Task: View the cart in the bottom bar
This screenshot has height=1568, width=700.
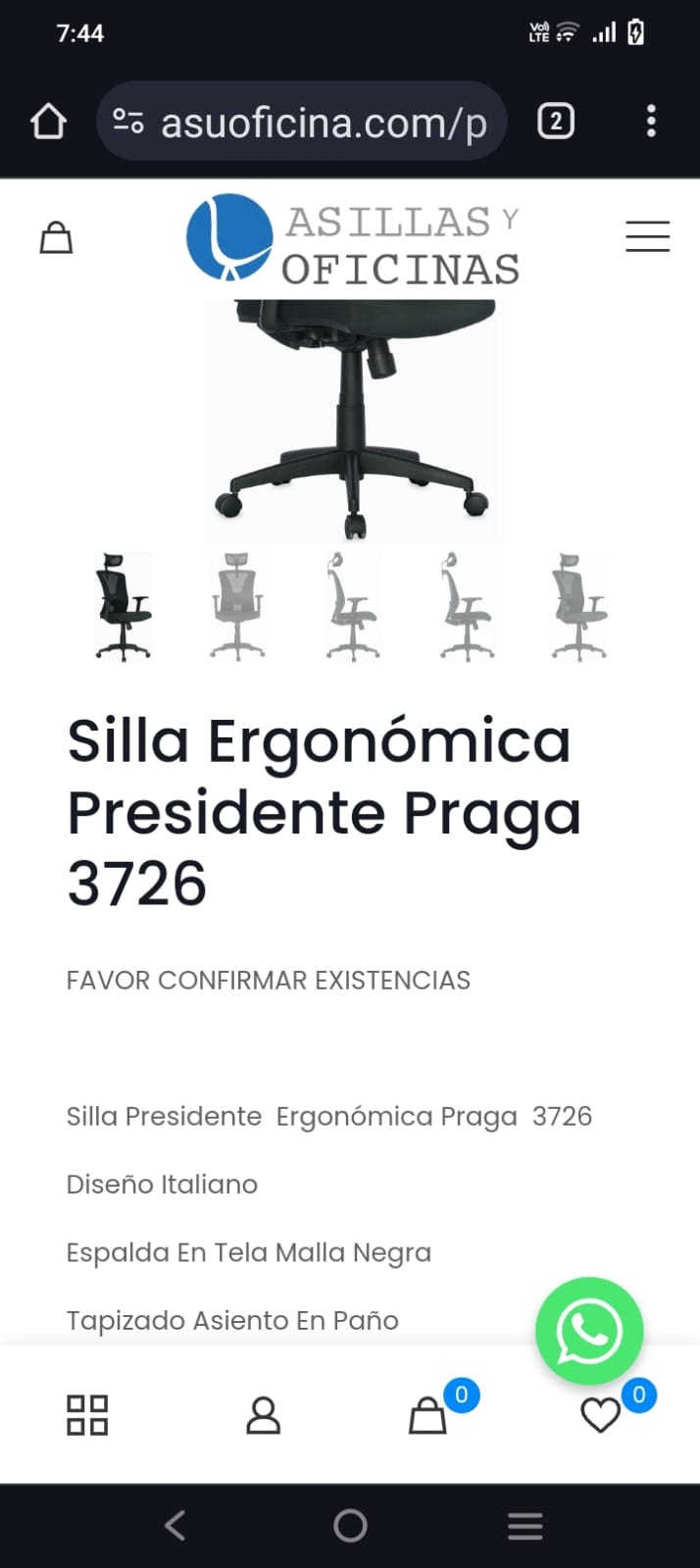Action: 428,1415
